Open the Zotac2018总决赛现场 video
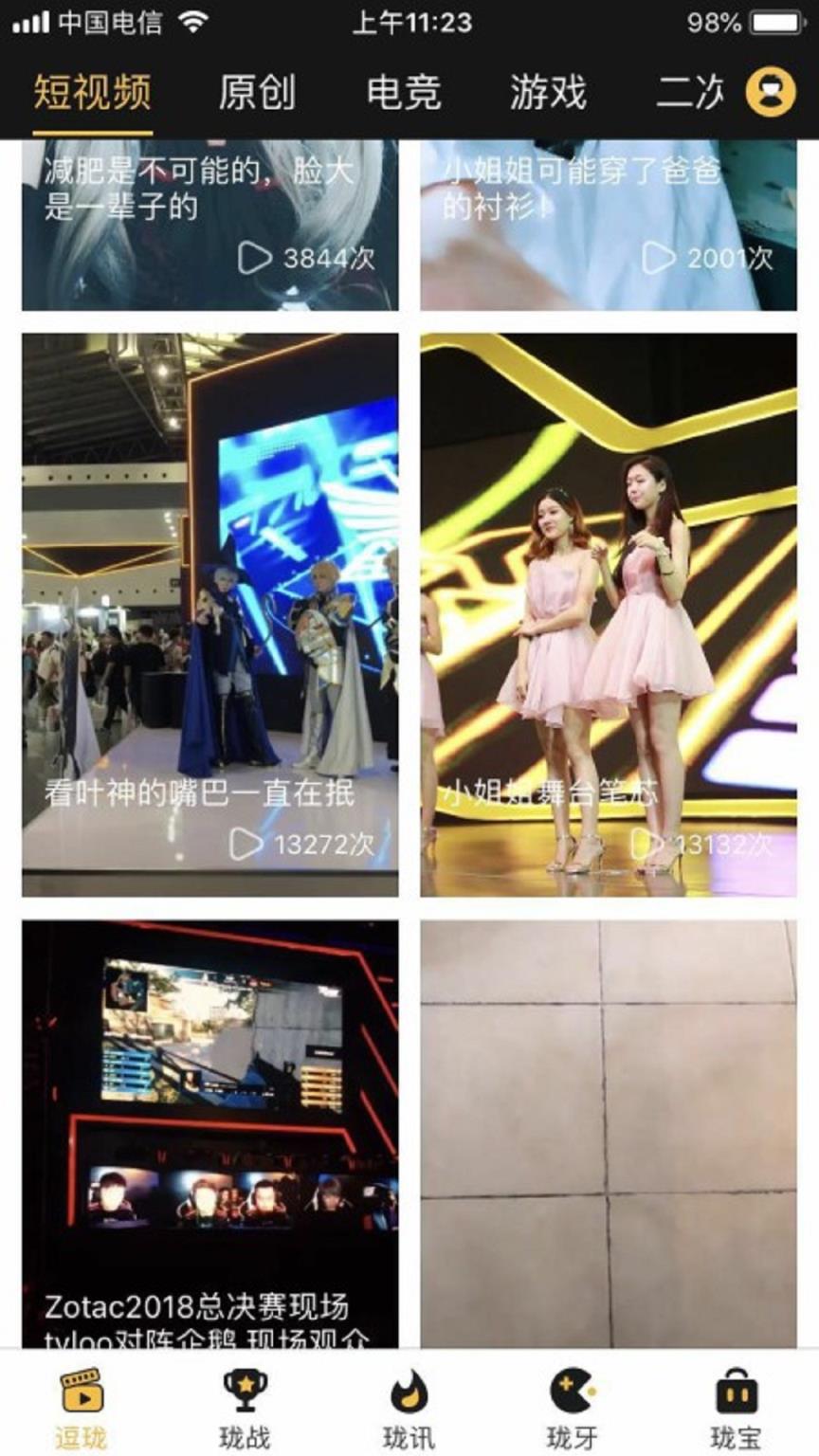Viewport: 819px width, 1456px height. coord(209,1133)
